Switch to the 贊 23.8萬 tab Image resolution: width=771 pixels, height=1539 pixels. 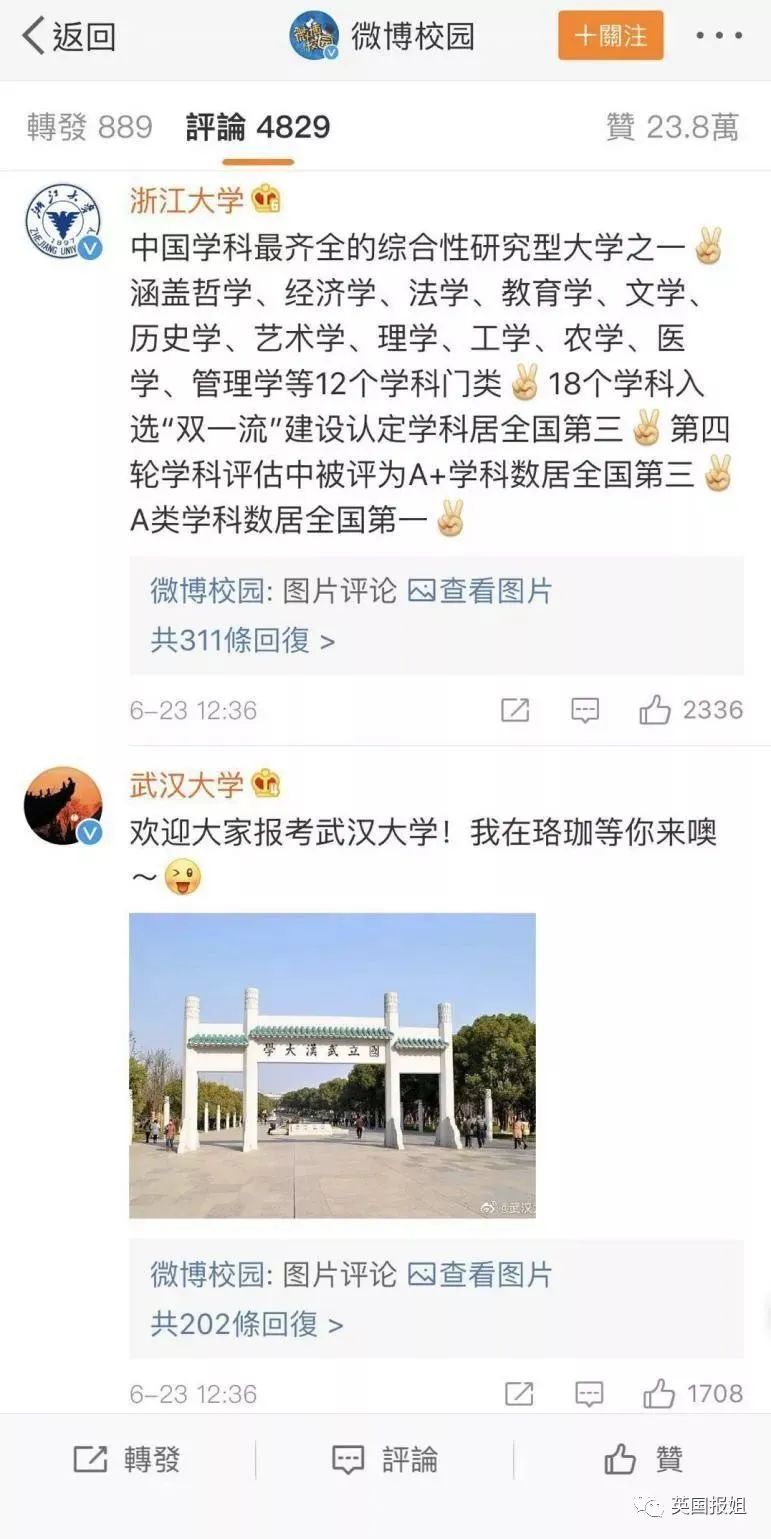[672, 127]
